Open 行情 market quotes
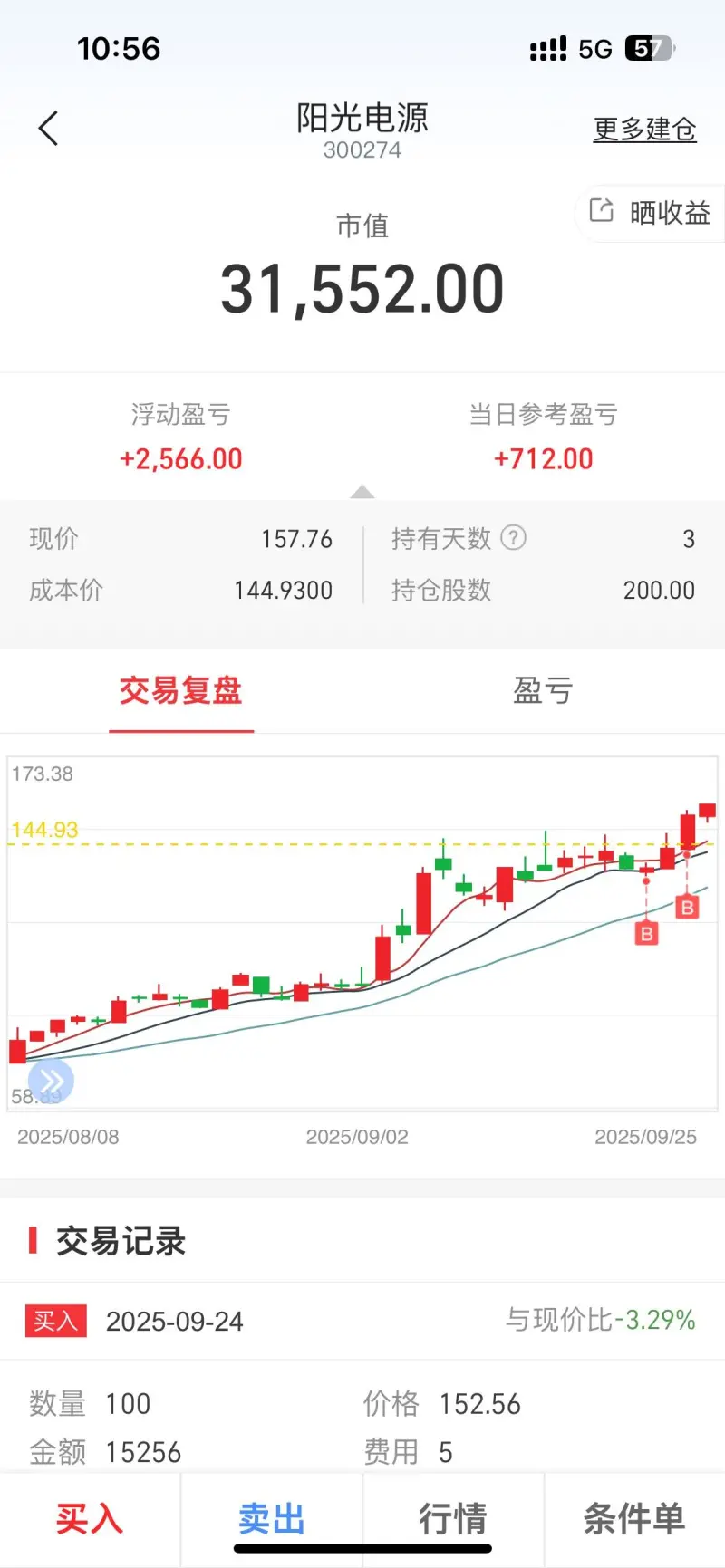Viewport: 725px width, 1568px height. coord(452,1519)
